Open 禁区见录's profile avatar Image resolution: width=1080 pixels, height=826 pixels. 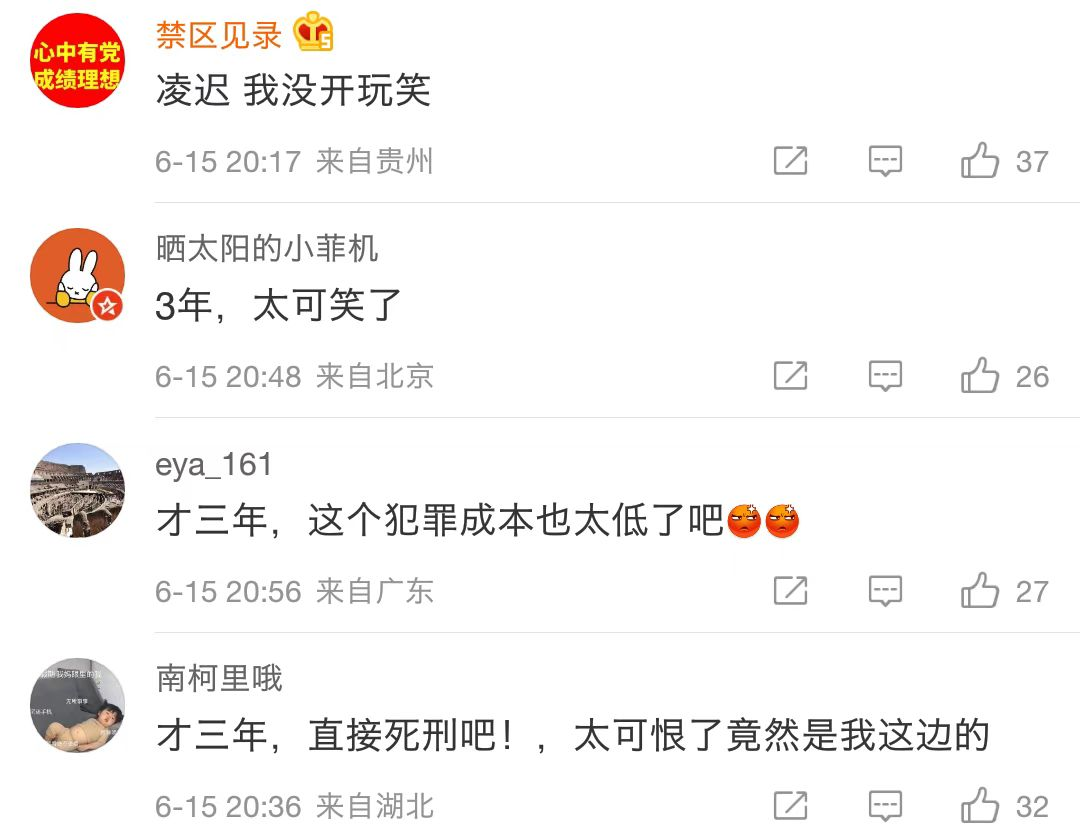[78, 60]
